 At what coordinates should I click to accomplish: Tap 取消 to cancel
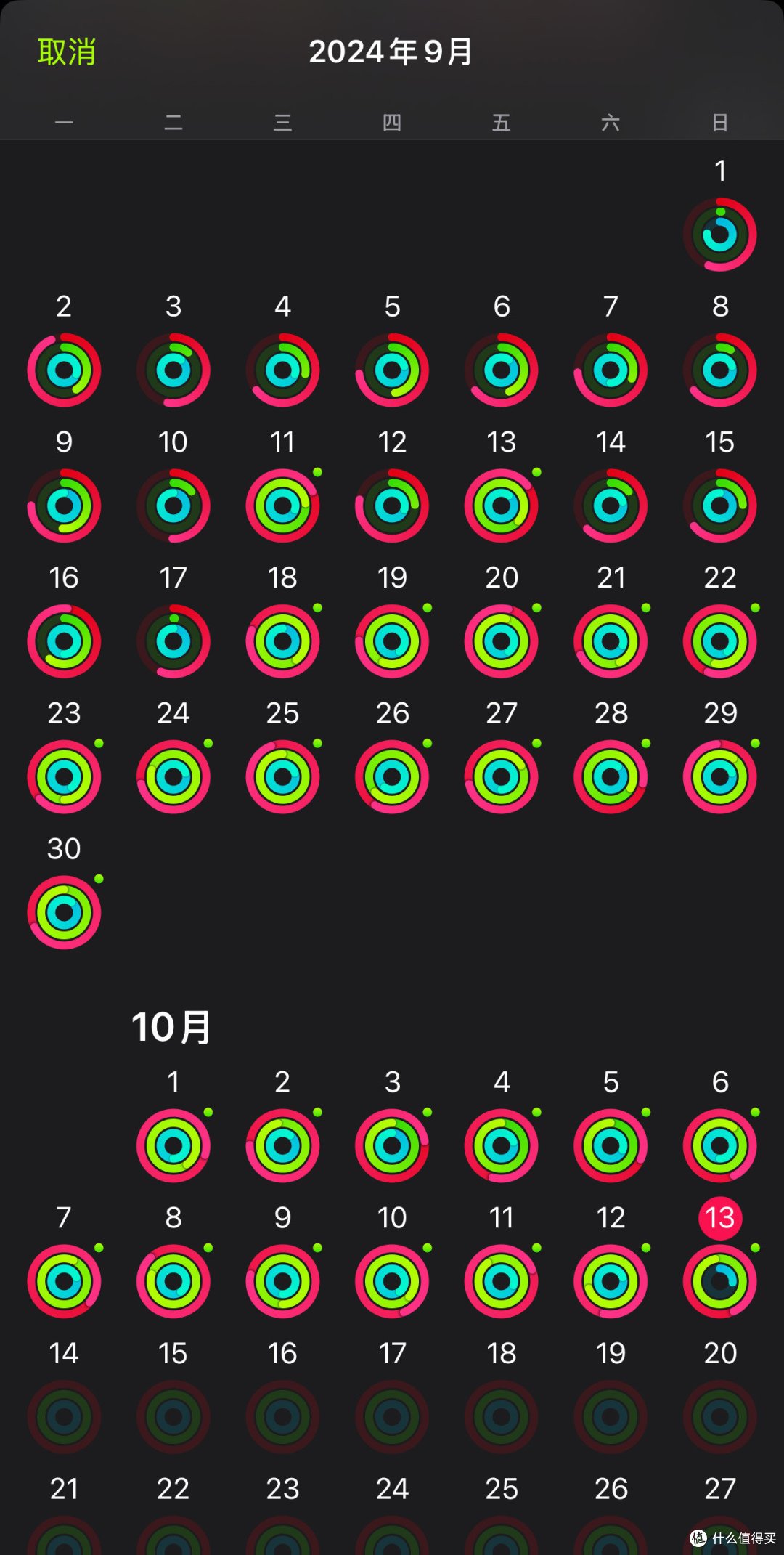pyautogui.click(x=67, y=52)
